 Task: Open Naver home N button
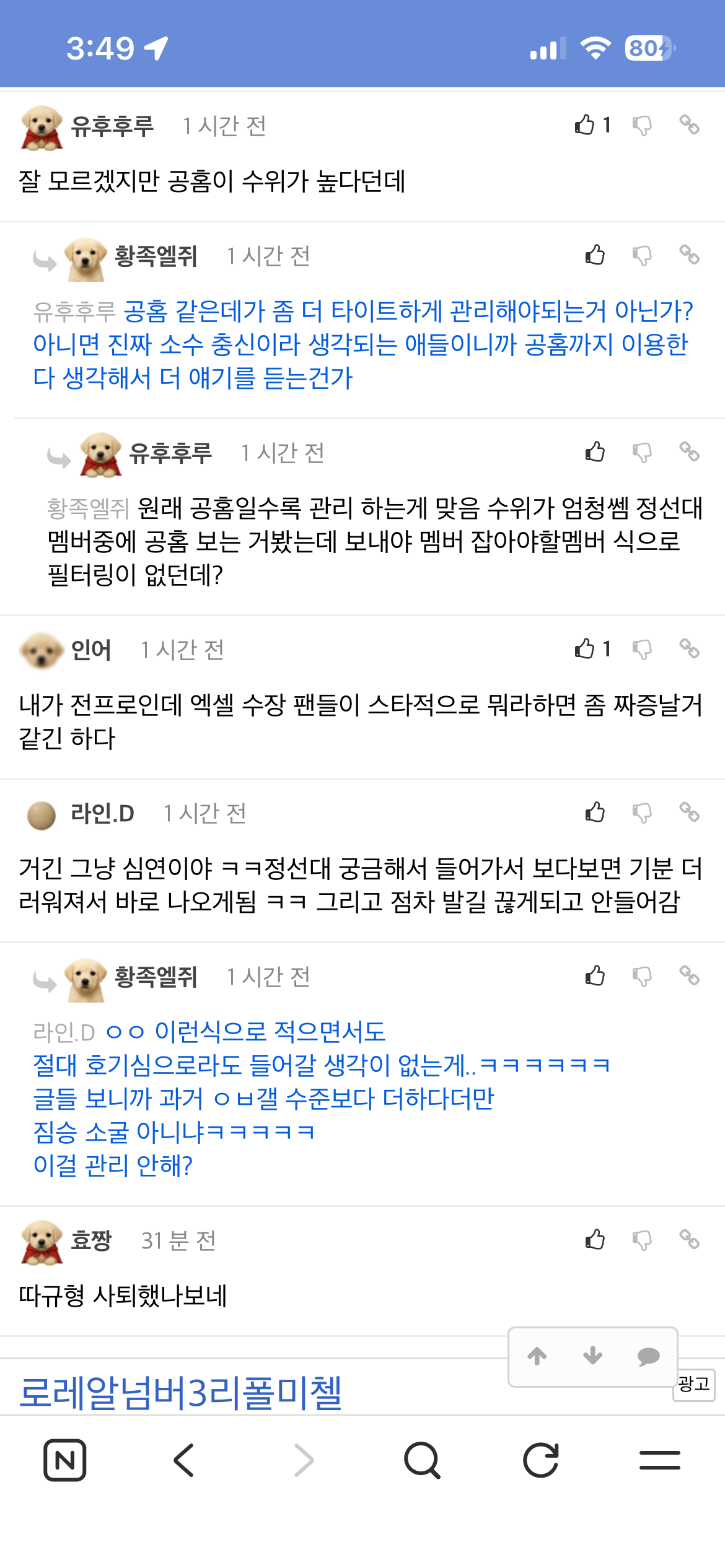(x=65, y=1460)
